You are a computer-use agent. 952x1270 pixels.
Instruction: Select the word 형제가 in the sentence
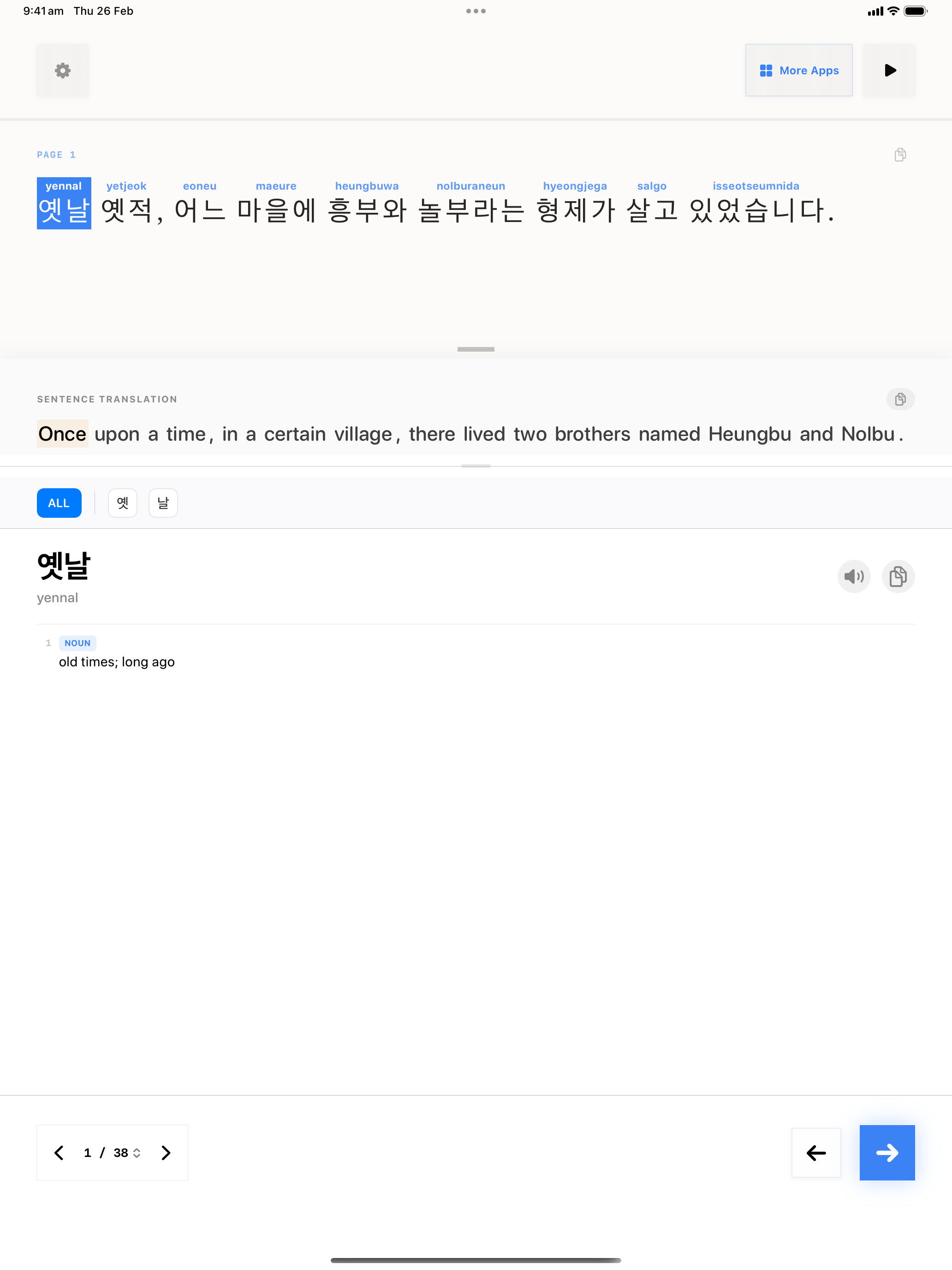point(575,210)
